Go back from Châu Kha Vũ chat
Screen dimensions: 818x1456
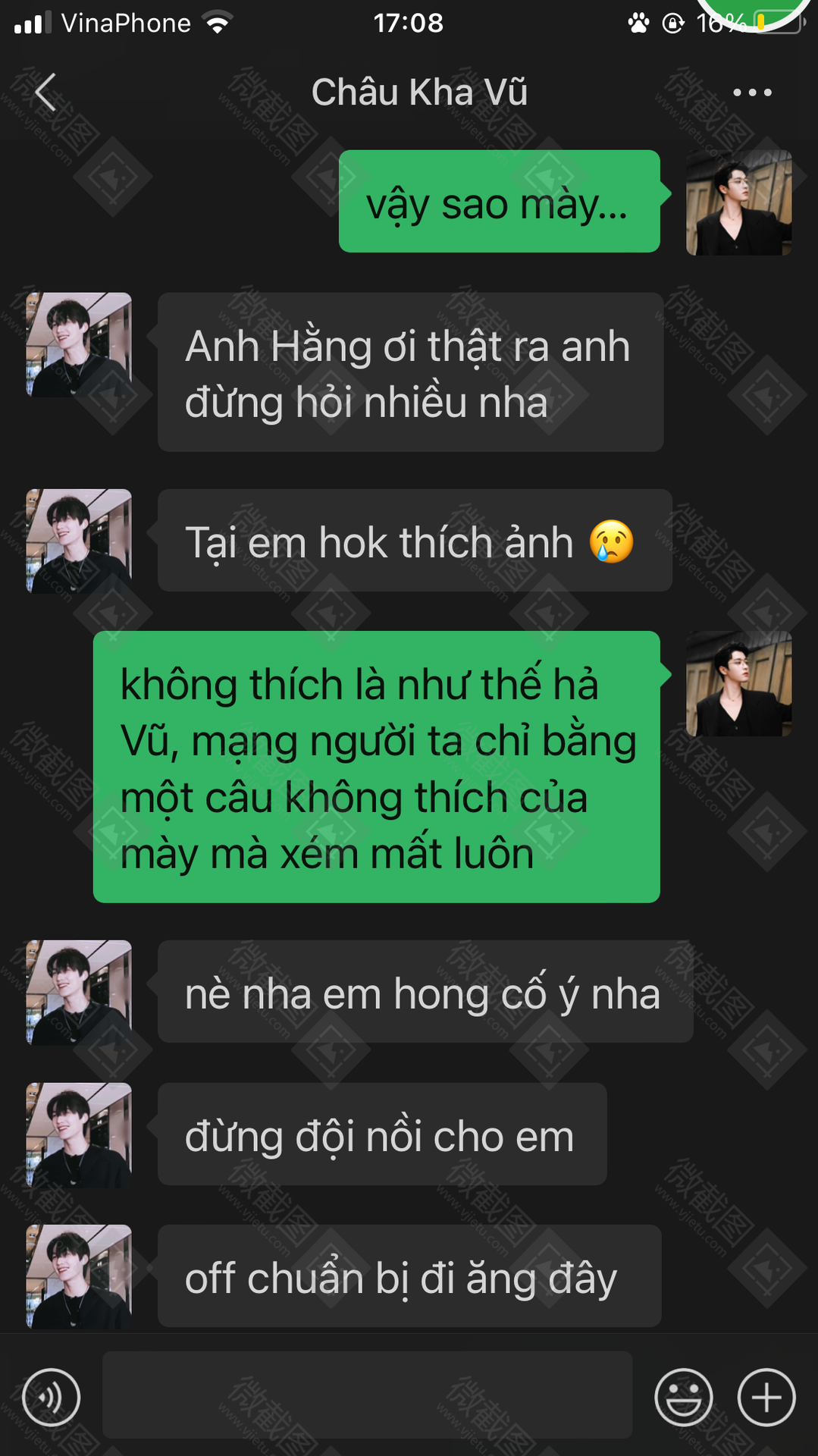point(45,93)
